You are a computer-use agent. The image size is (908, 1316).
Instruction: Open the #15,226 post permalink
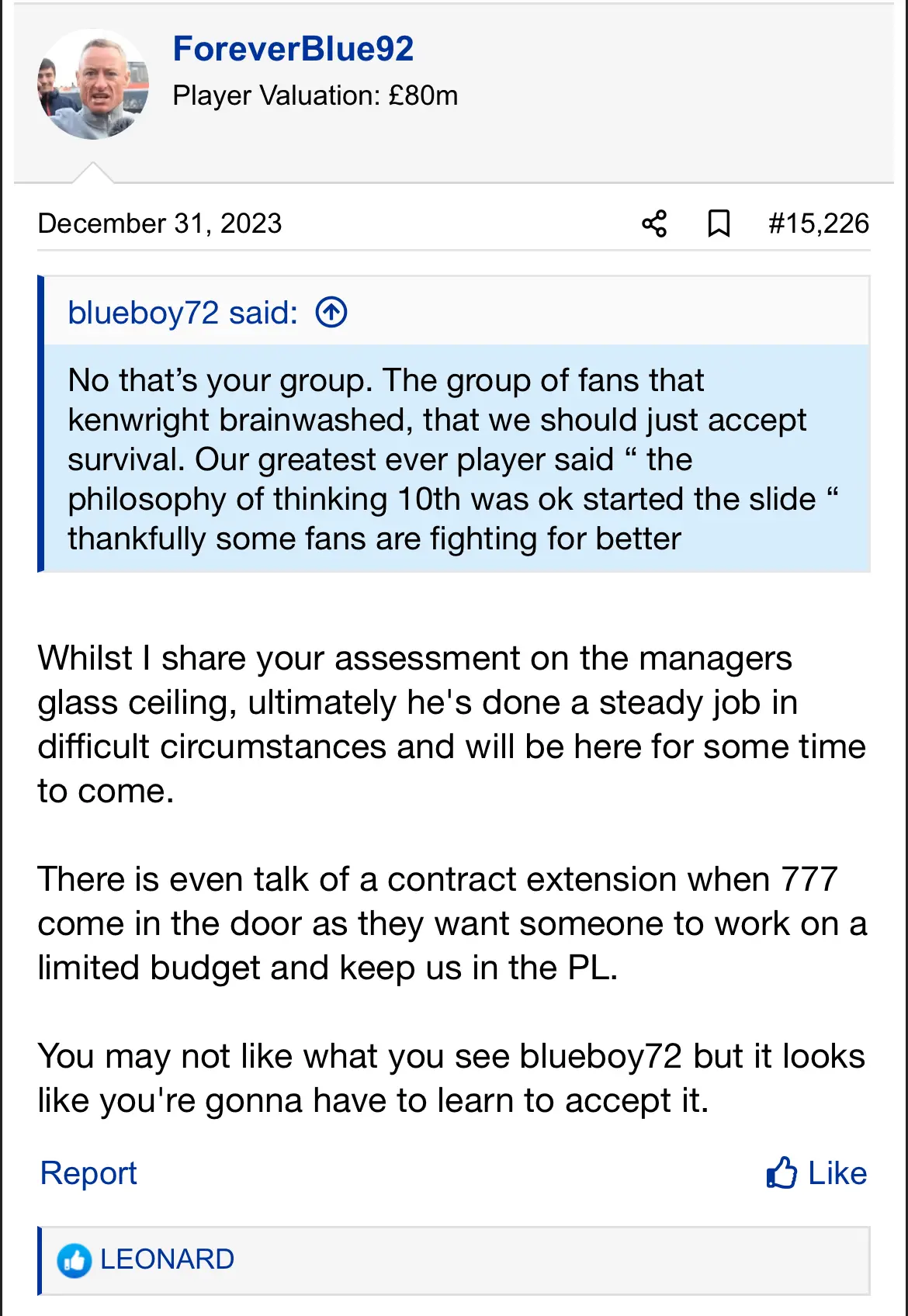818,223
